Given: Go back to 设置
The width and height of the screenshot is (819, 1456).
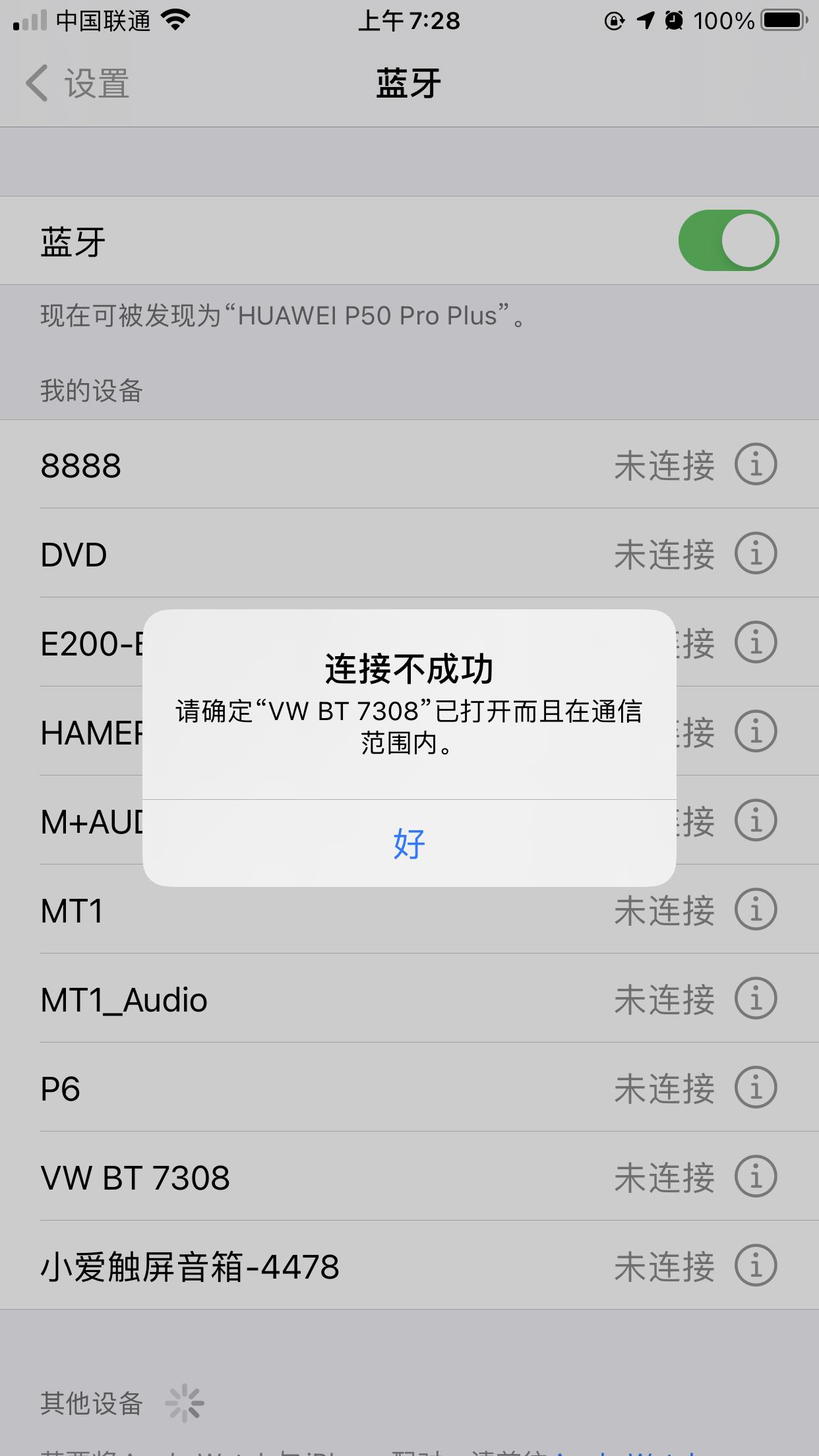Looking at the screenshot, I should [78, 84].
